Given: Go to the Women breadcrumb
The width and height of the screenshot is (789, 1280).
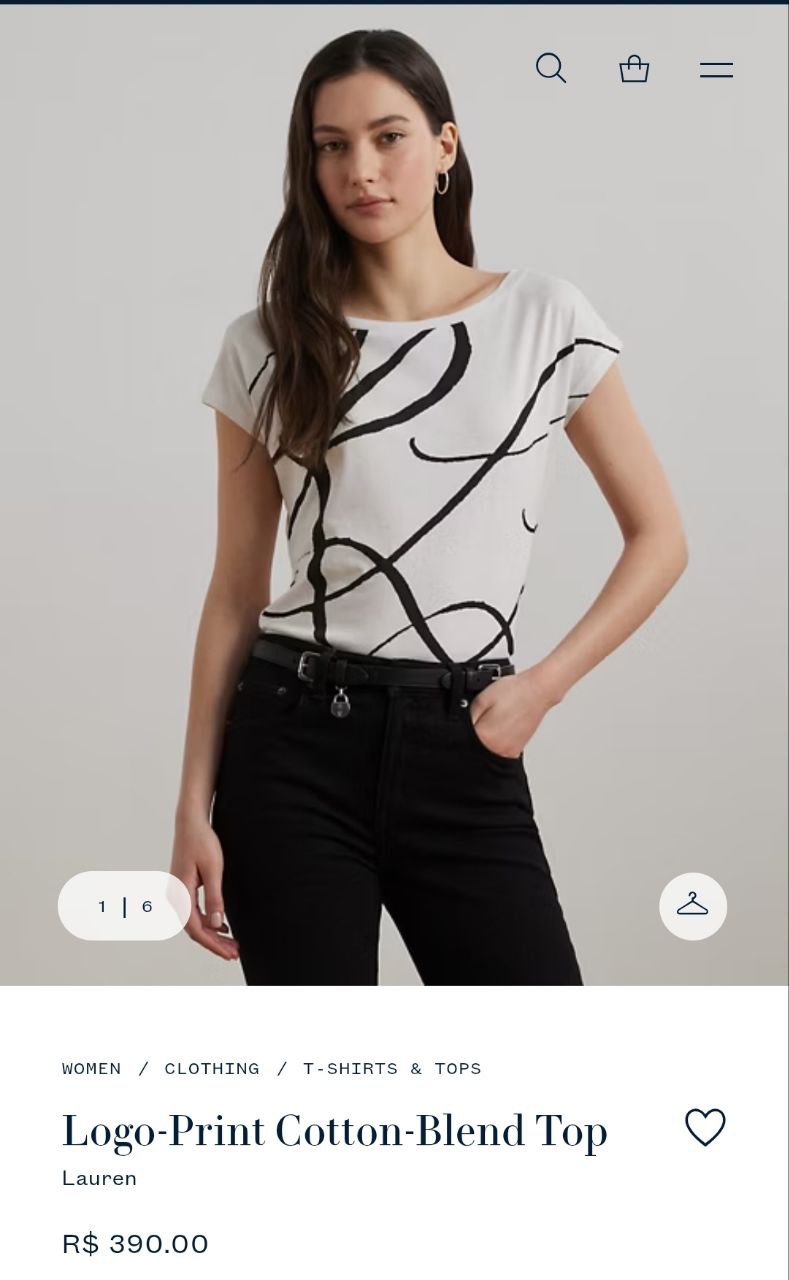Looking at the screenshot, I should (92, 1069).
